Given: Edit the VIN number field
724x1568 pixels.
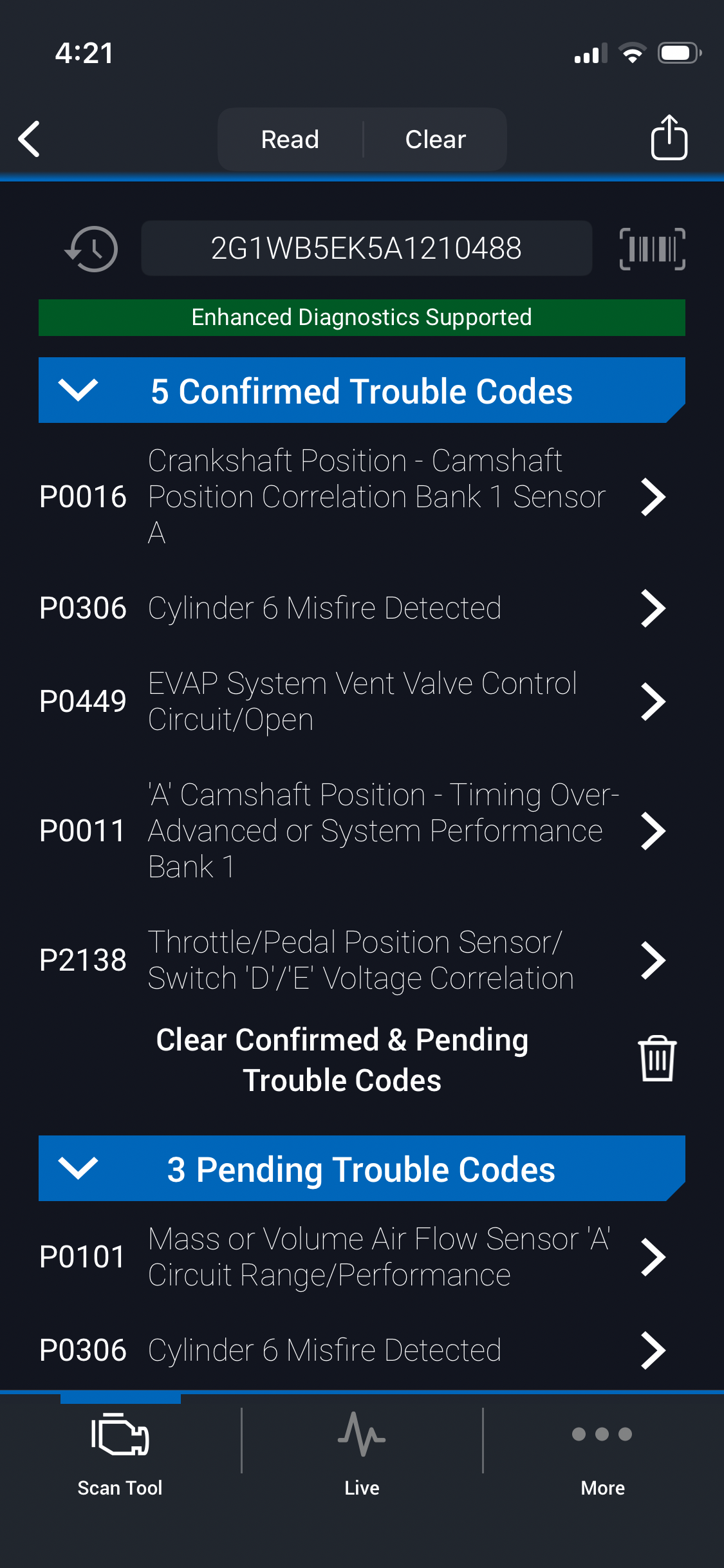Looking at the screenshot, I should click(366, 248).
